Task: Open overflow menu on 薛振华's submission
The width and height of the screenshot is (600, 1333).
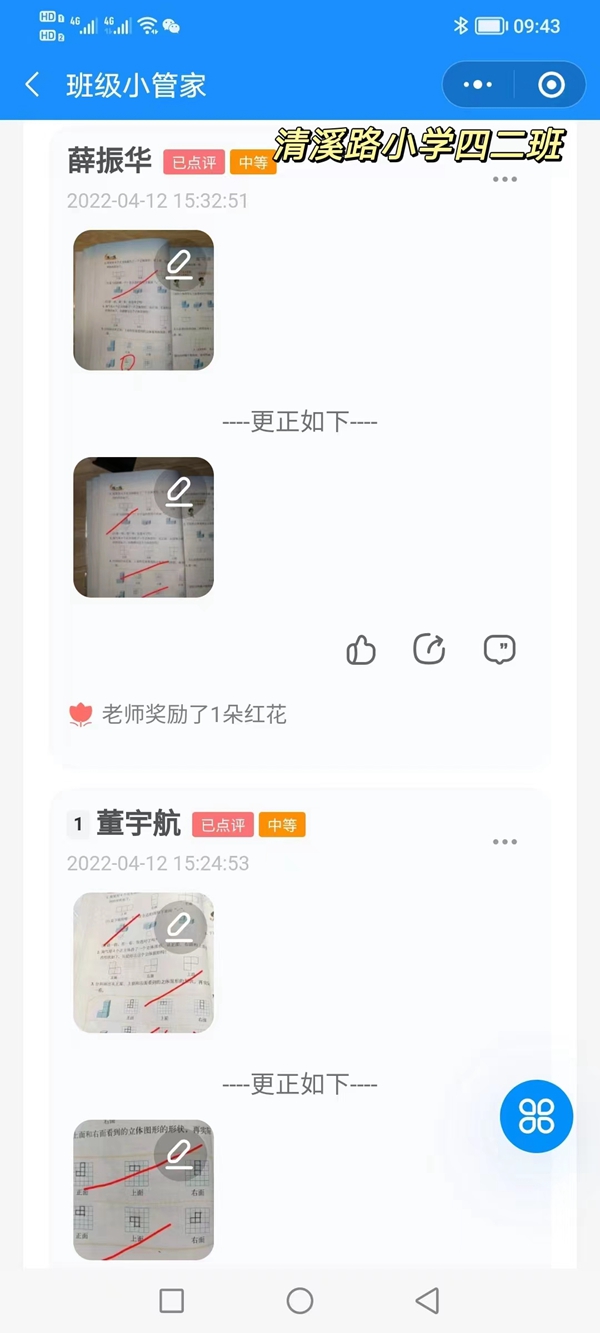Action: (x=505, y=179)
